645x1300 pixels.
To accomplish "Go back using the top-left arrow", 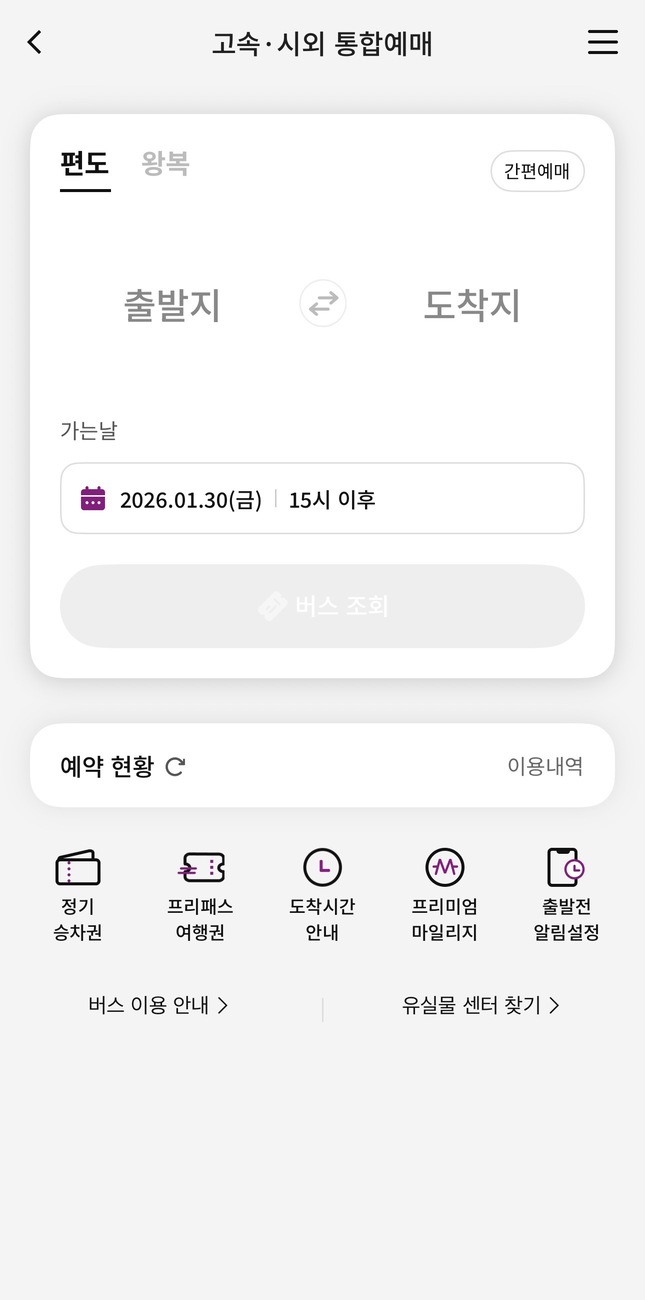I will click(x=35, y=42).
